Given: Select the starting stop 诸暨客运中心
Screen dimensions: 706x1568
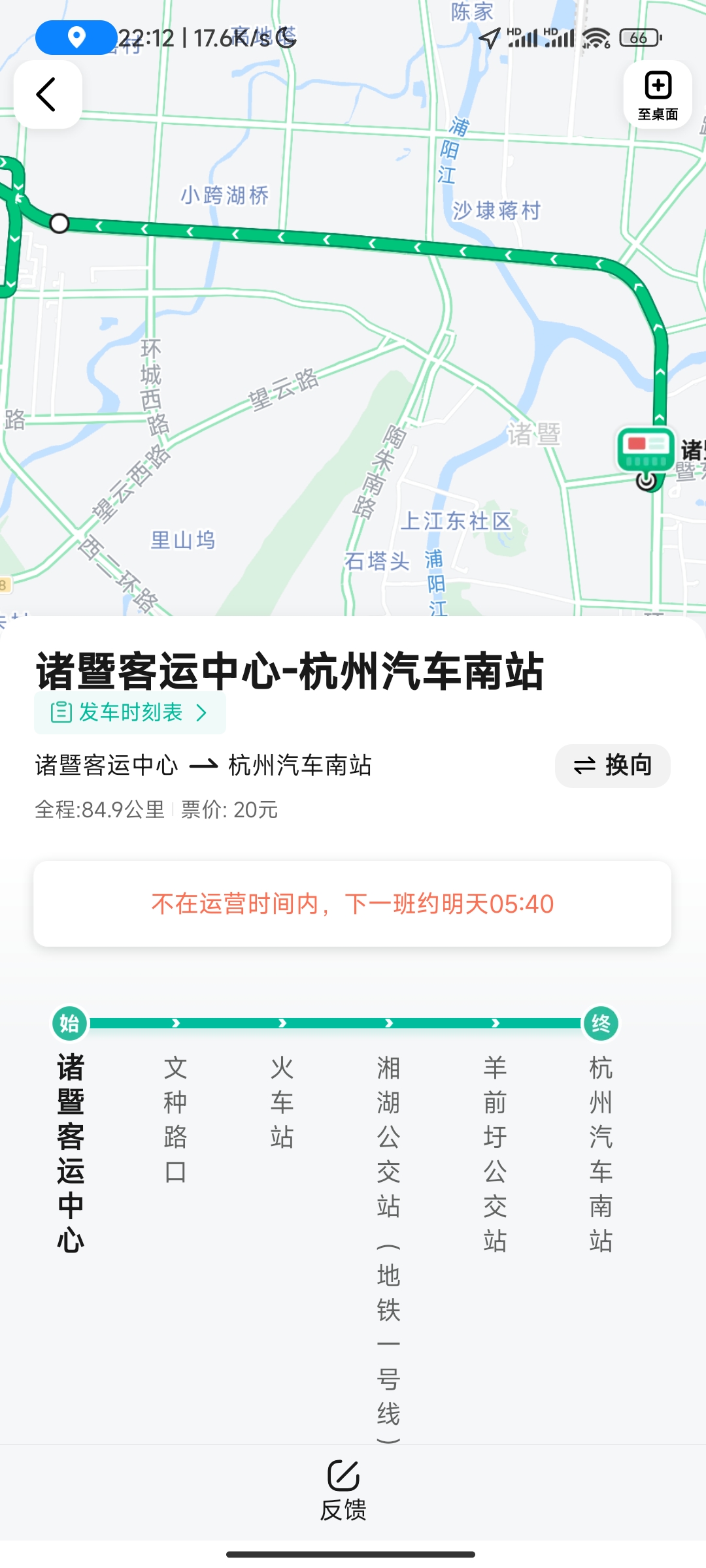Looking at the screenshot, I should 70,1152.
